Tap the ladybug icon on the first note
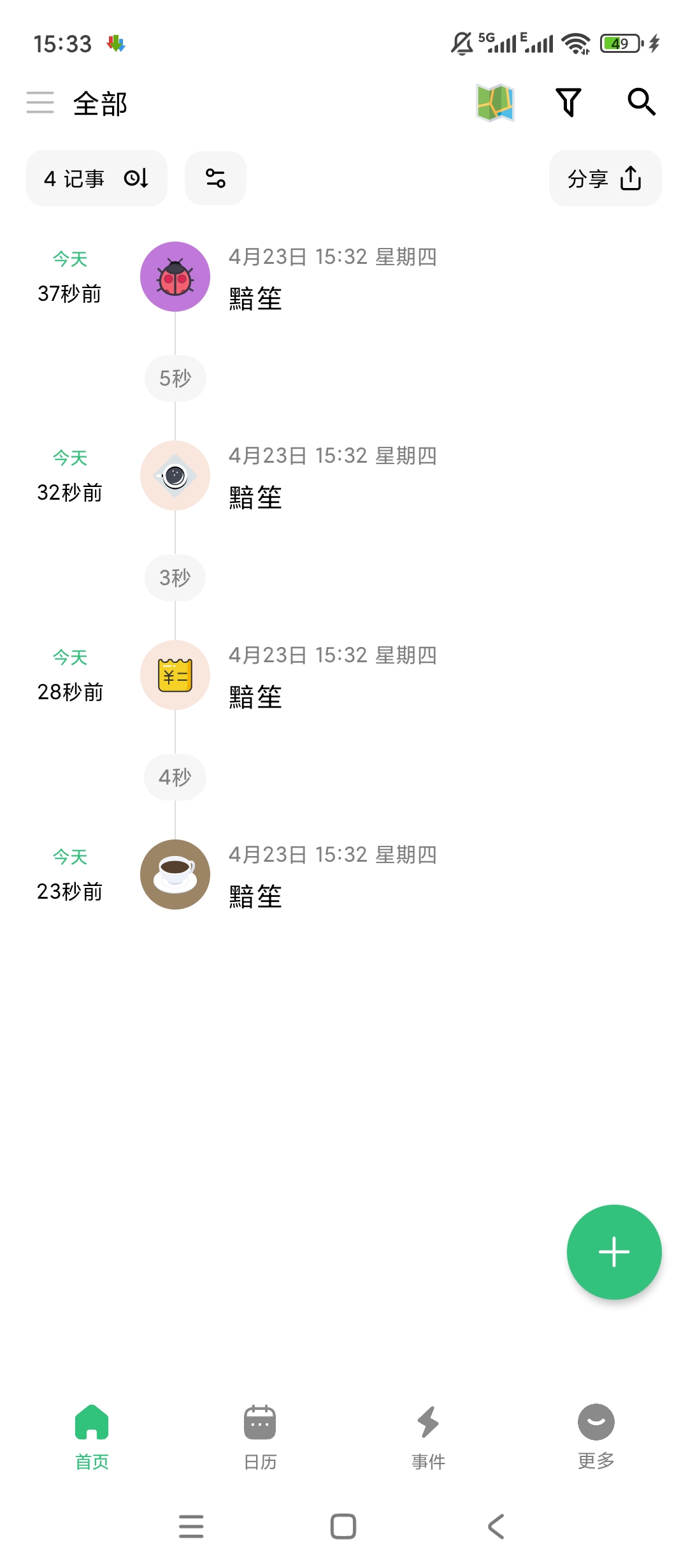The width and height of the screenshot is (688, 1568). click(175, 277)
